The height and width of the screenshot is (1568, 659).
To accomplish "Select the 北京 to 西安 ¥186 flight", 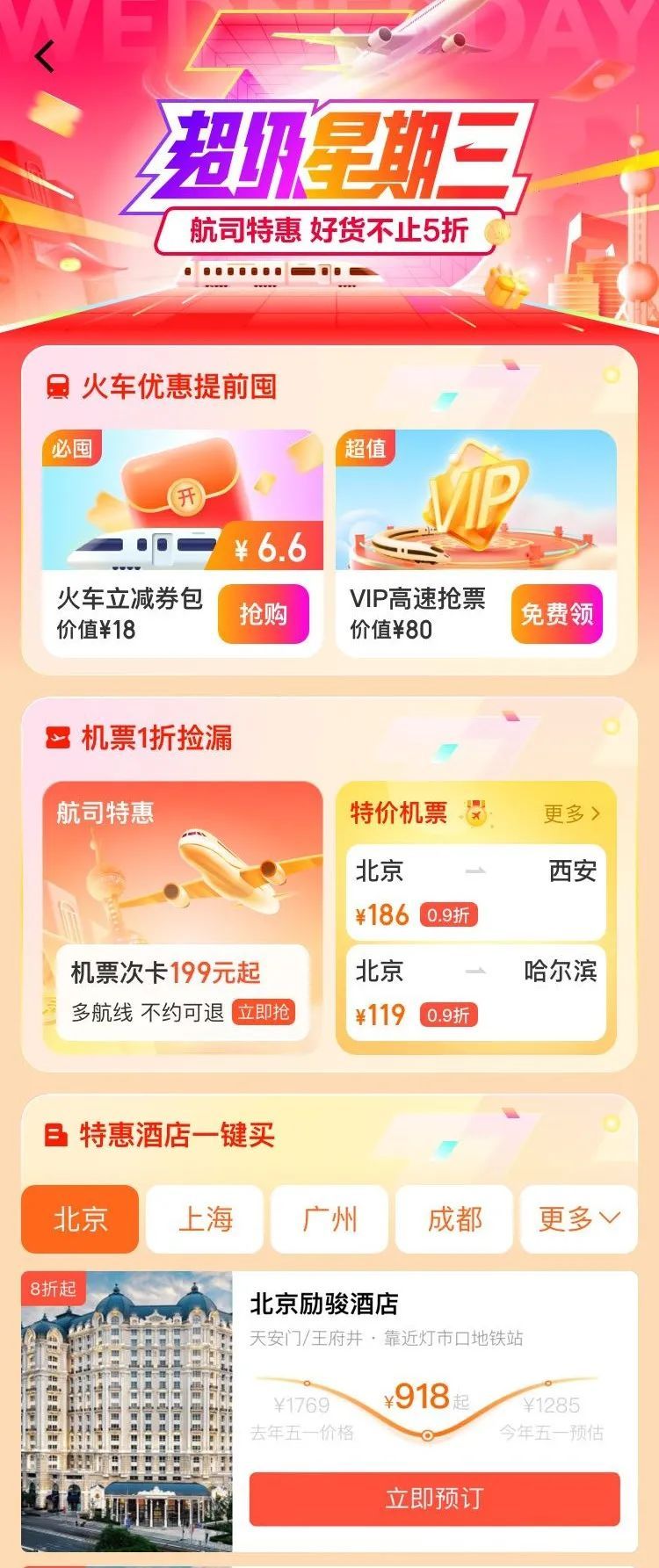I will (475, 892).
